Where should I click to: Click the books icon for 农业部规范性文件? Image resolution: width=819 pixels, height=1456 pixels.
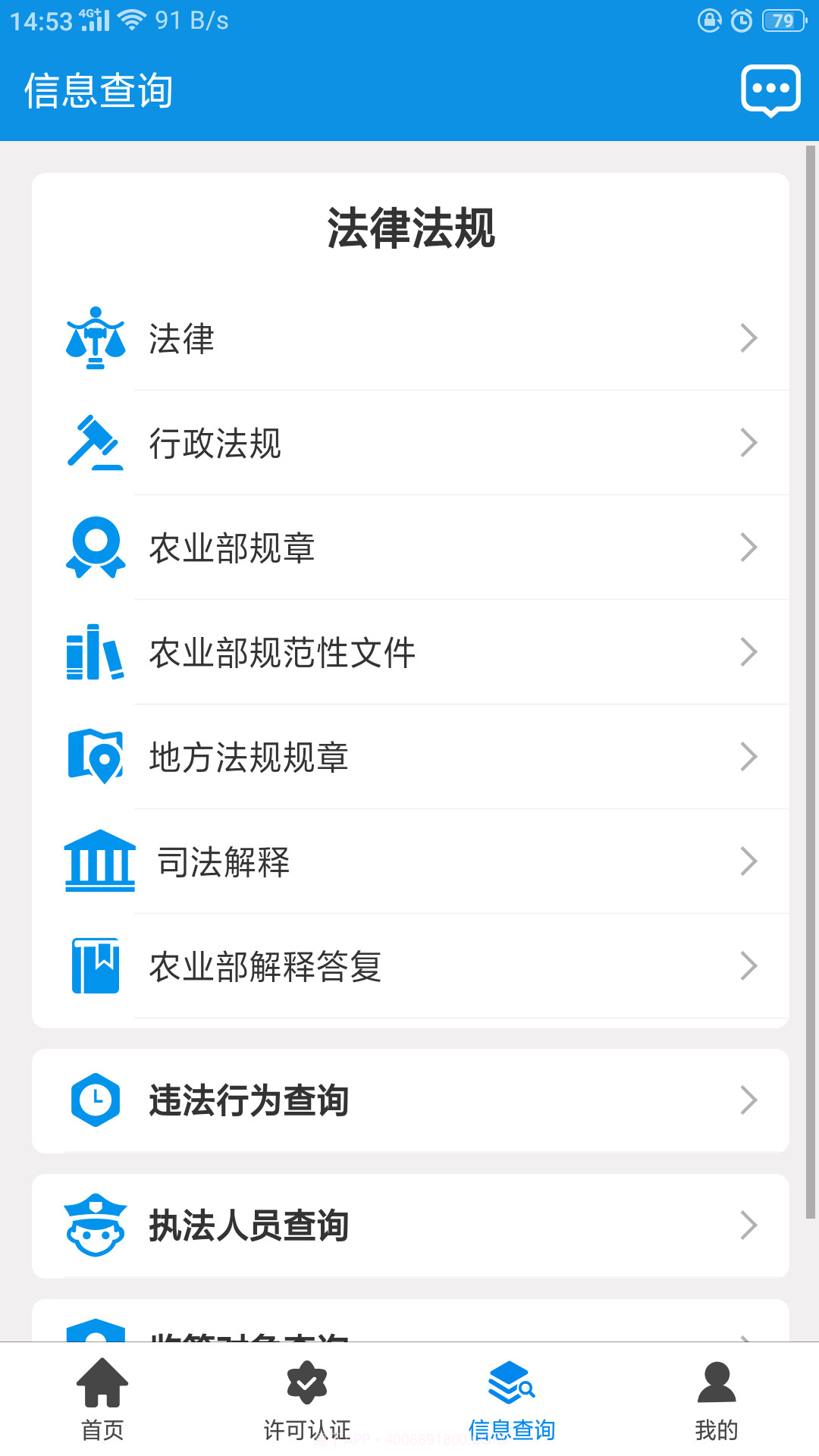(x=95, y=652)
